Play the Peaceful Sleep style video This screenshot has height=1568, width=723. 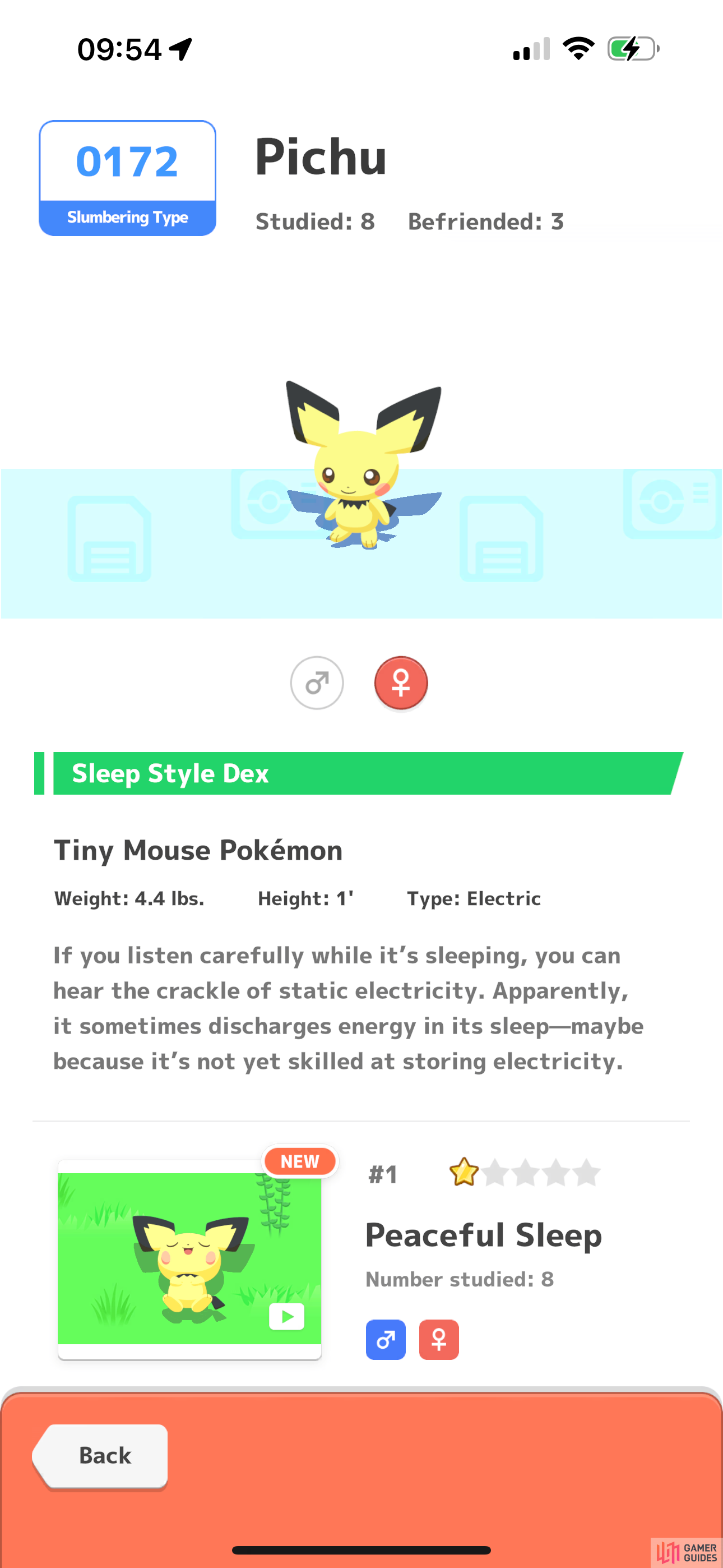(286, 1317)
